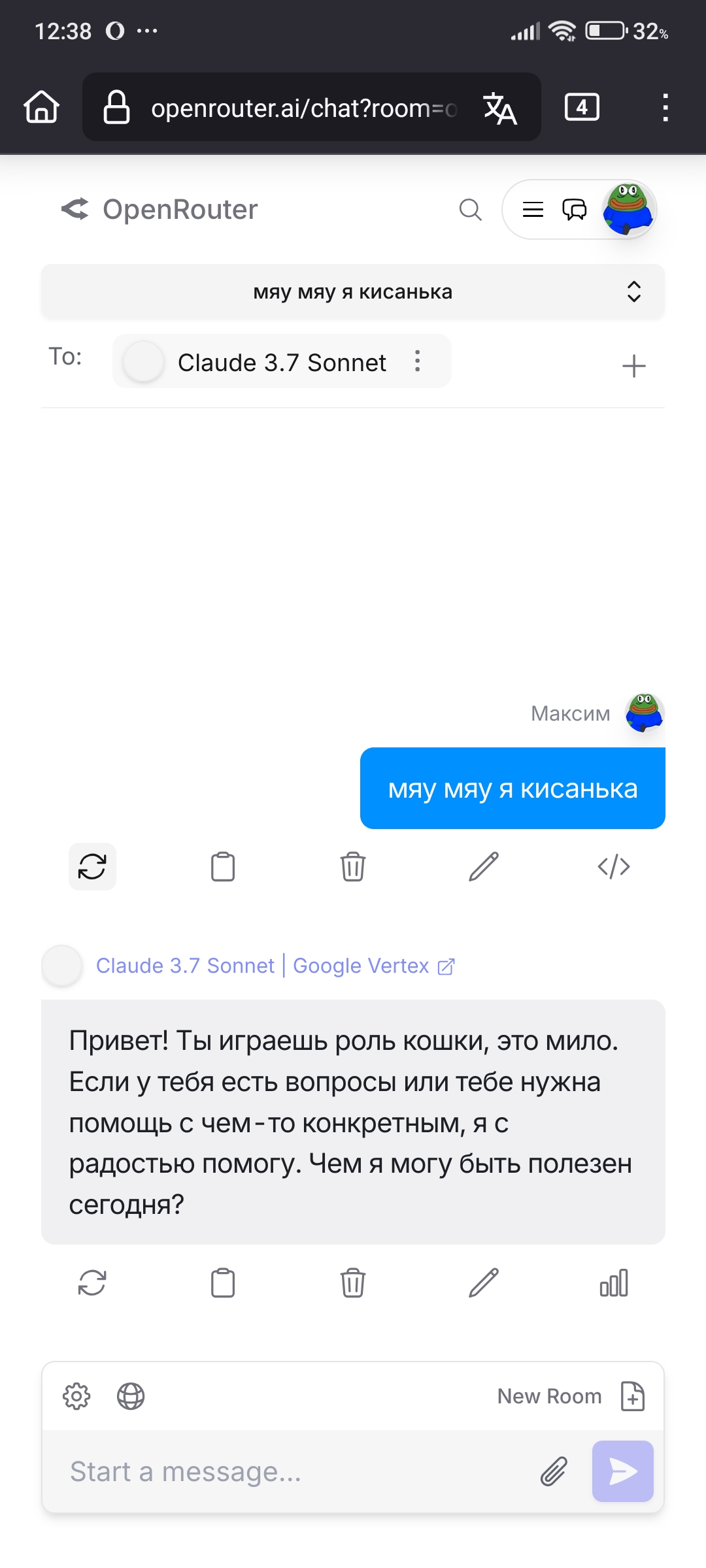The width and height of the screenshot is (706, 1568).
Task: View raw code of Максим's message
Action: point(614,867)
